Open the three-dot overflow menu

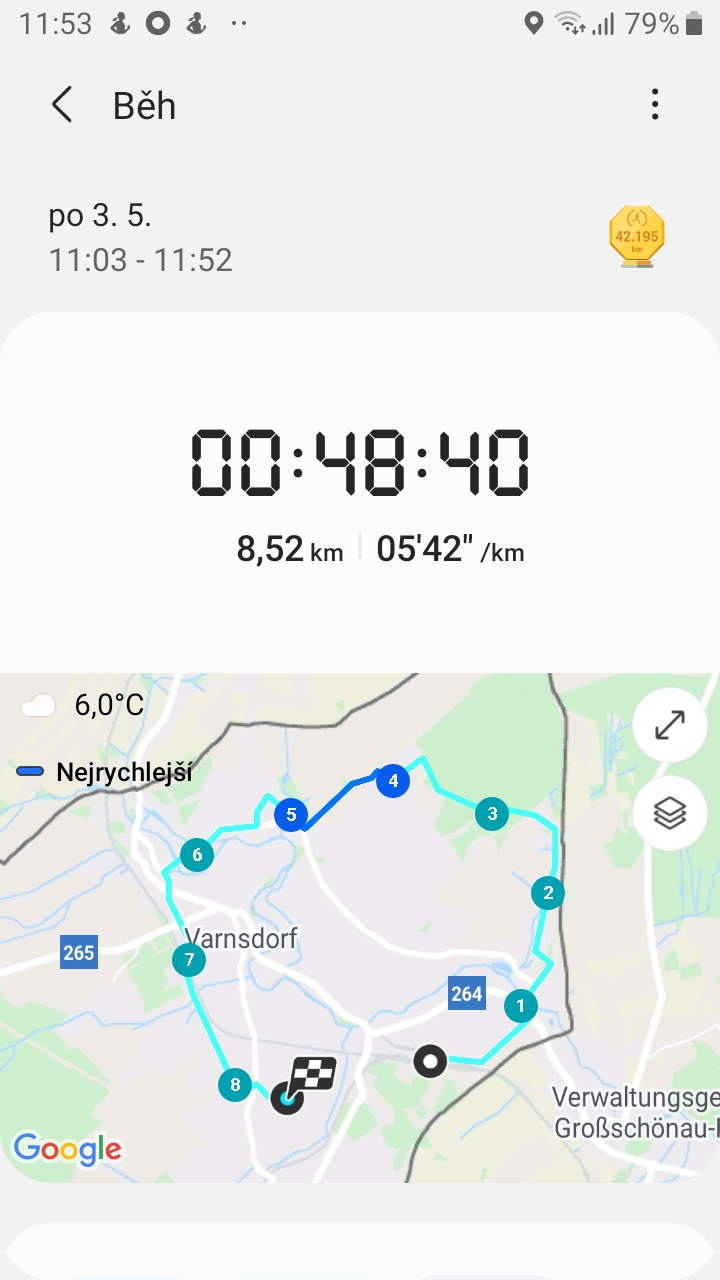[655, 104]
